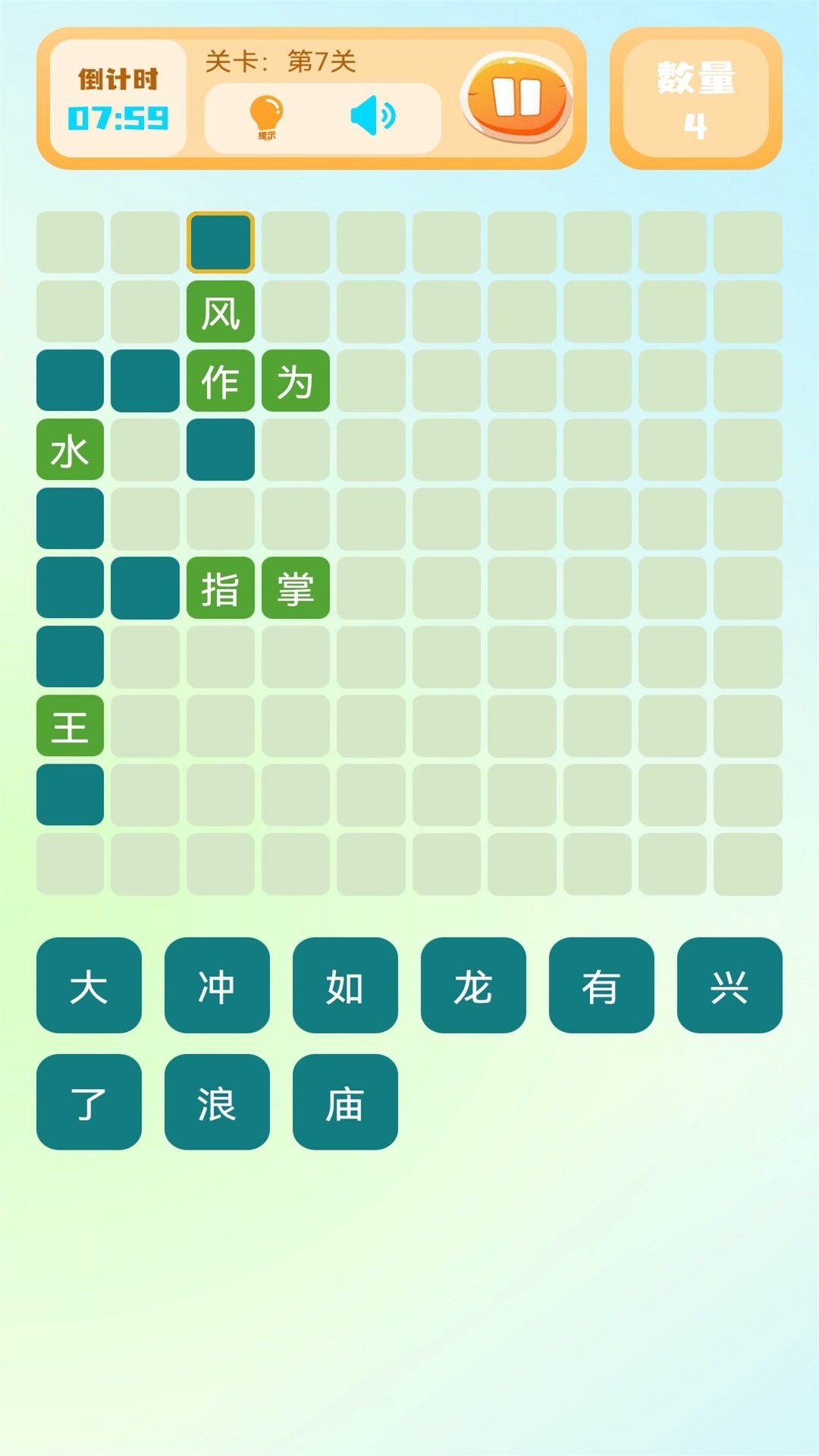Click the placed character 掌 on the board

(297, 588)
